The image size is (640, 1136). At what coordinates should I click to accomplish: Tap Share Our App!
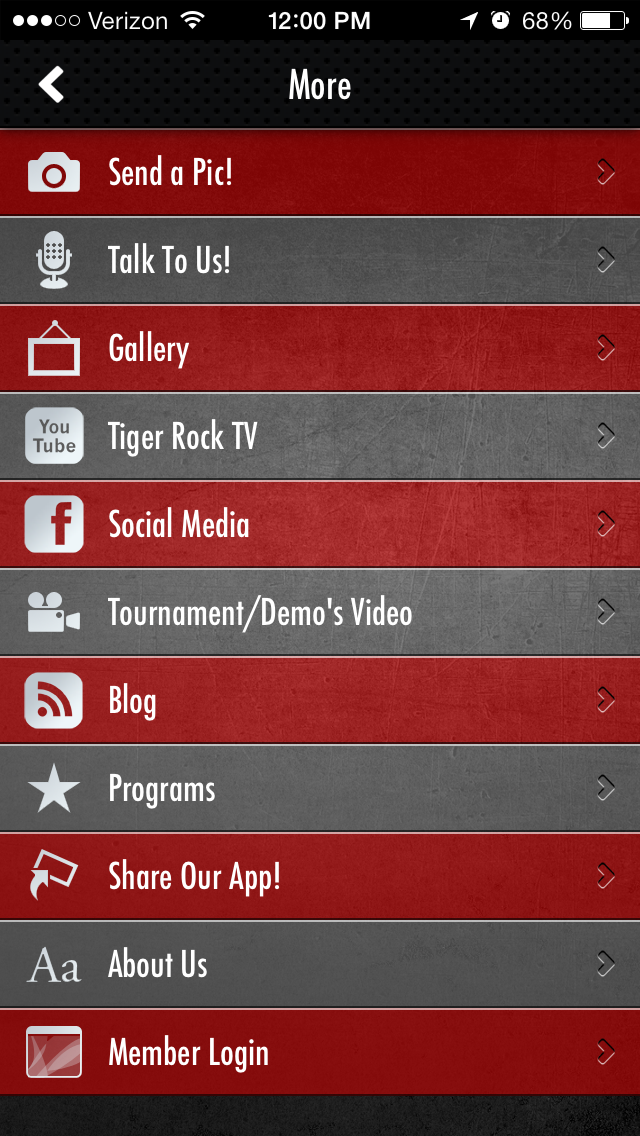point(320,877)
